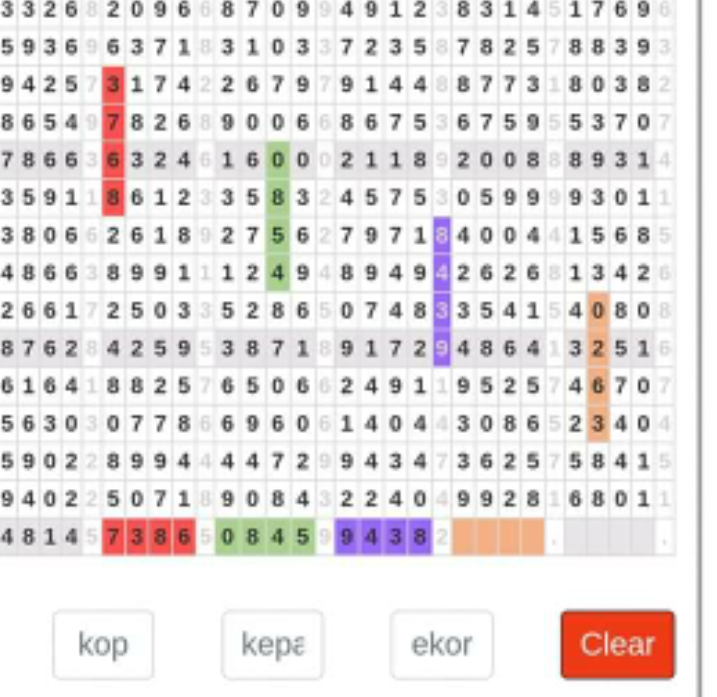Choose the ekor button

tap(441, 645)
